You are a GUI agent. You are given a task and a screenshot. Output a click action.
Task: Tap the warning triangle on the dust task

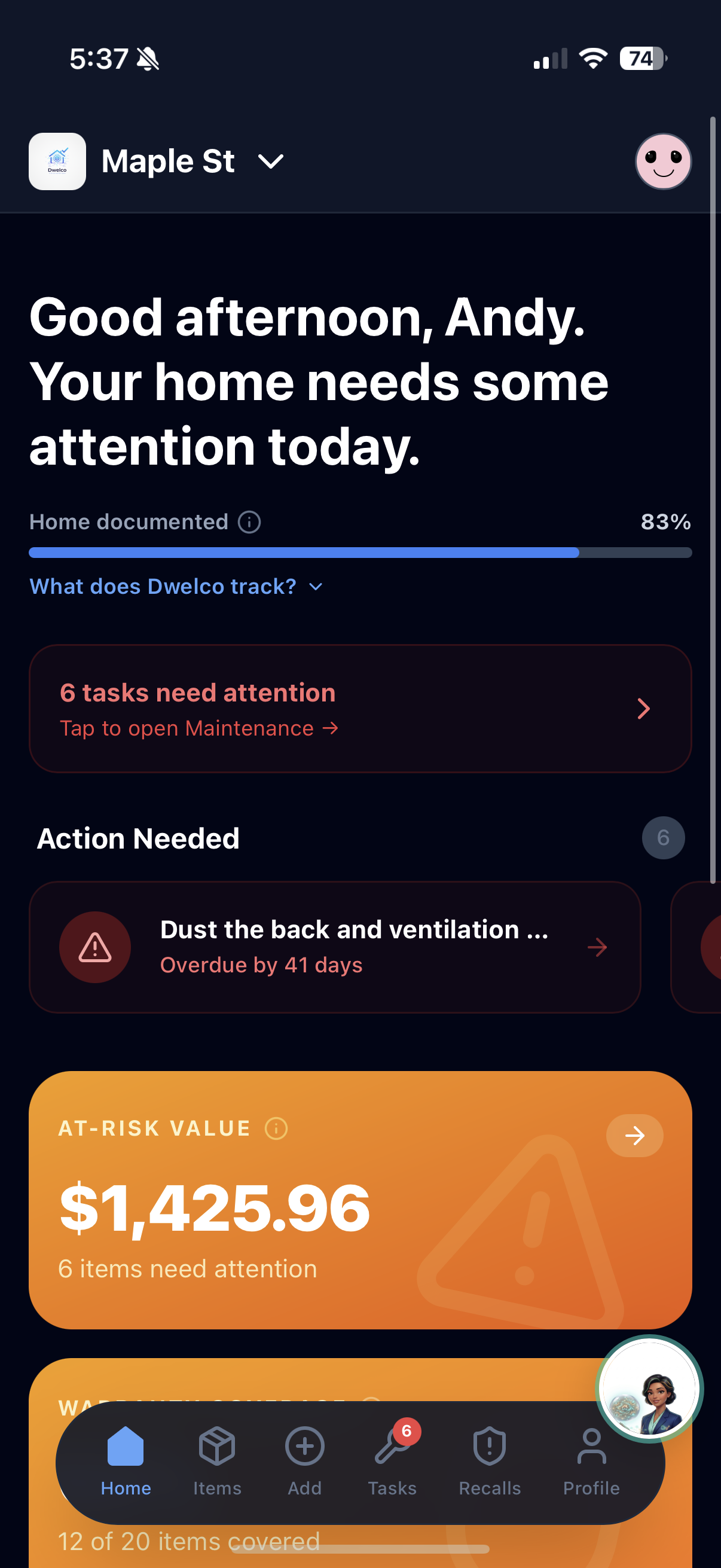pos(94,946)
